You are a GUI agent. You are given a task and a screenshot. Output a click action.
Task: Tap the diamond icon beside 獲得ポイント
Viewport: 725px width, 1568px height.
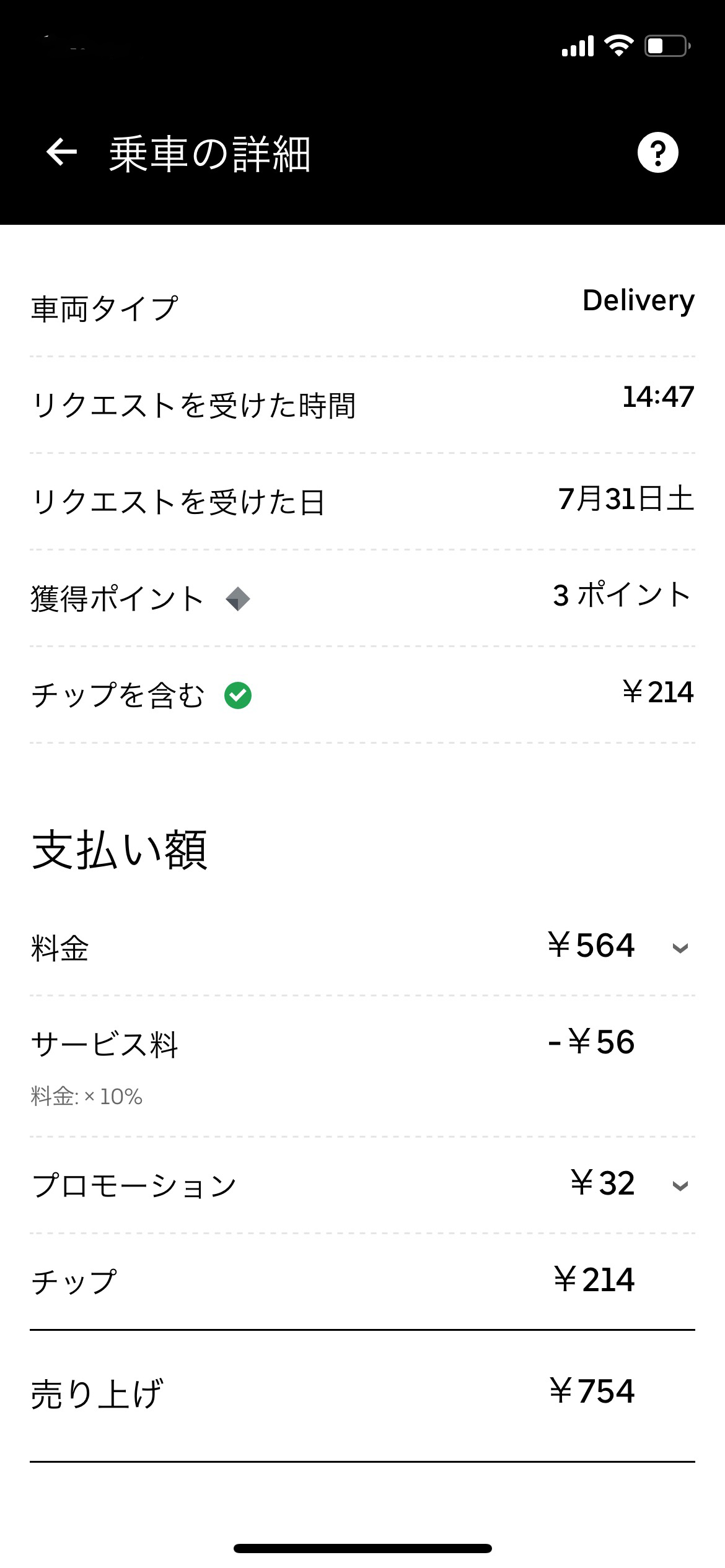[237, 599]
